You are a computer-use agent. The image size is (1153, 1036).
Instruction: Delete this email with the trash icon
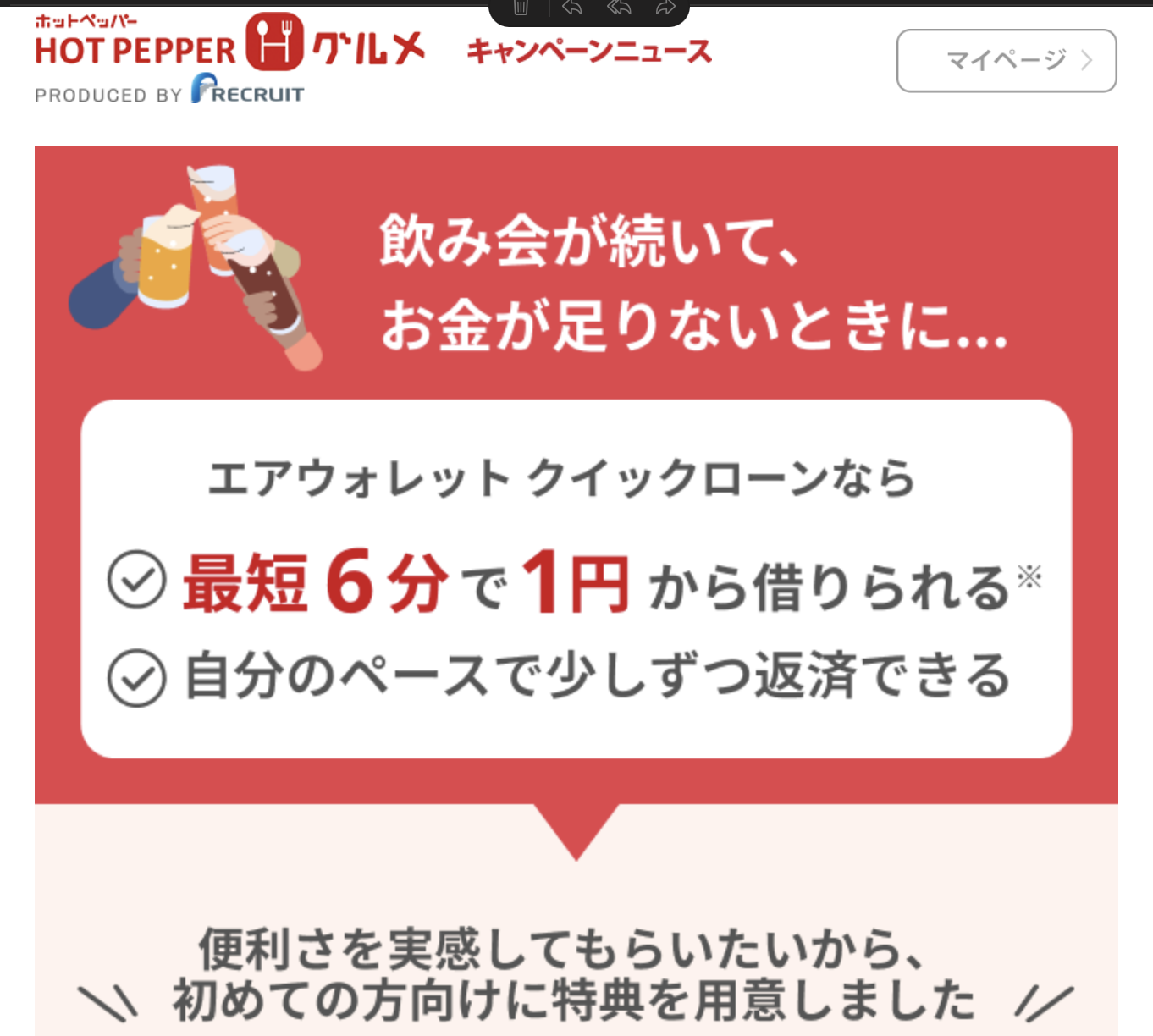pyautogui.click(x=521, y=8)
